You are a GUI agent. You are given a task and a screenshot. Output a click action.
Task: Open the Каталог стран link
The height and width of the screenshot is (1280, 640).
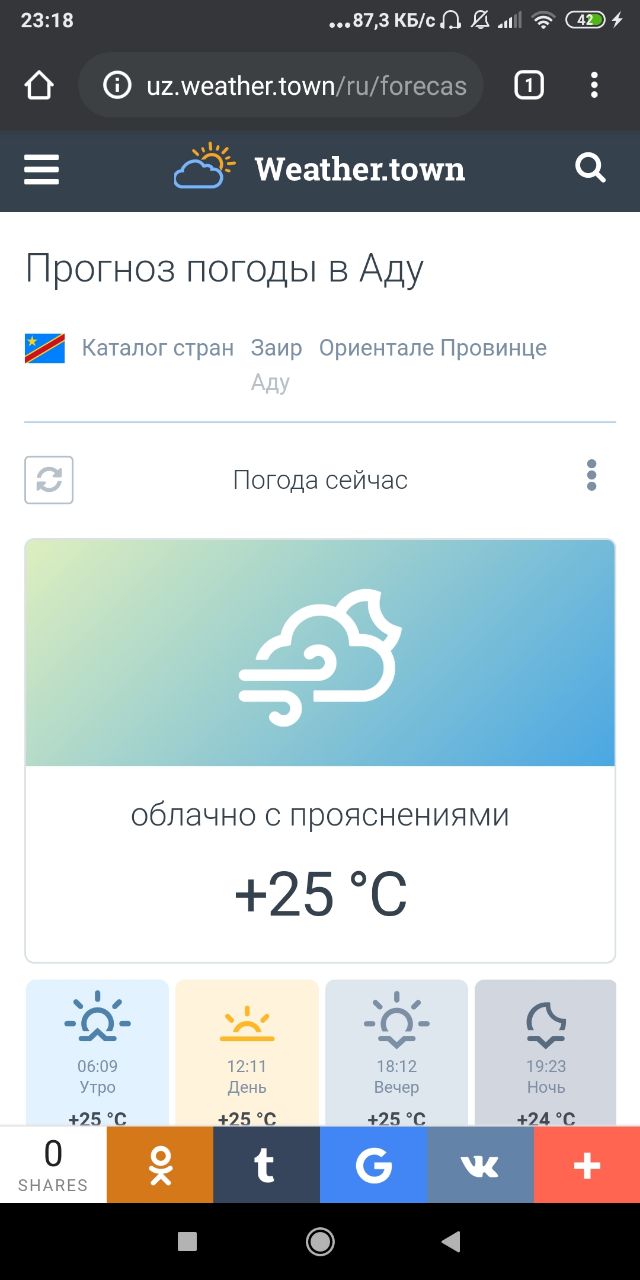click(x=158, y=348)
